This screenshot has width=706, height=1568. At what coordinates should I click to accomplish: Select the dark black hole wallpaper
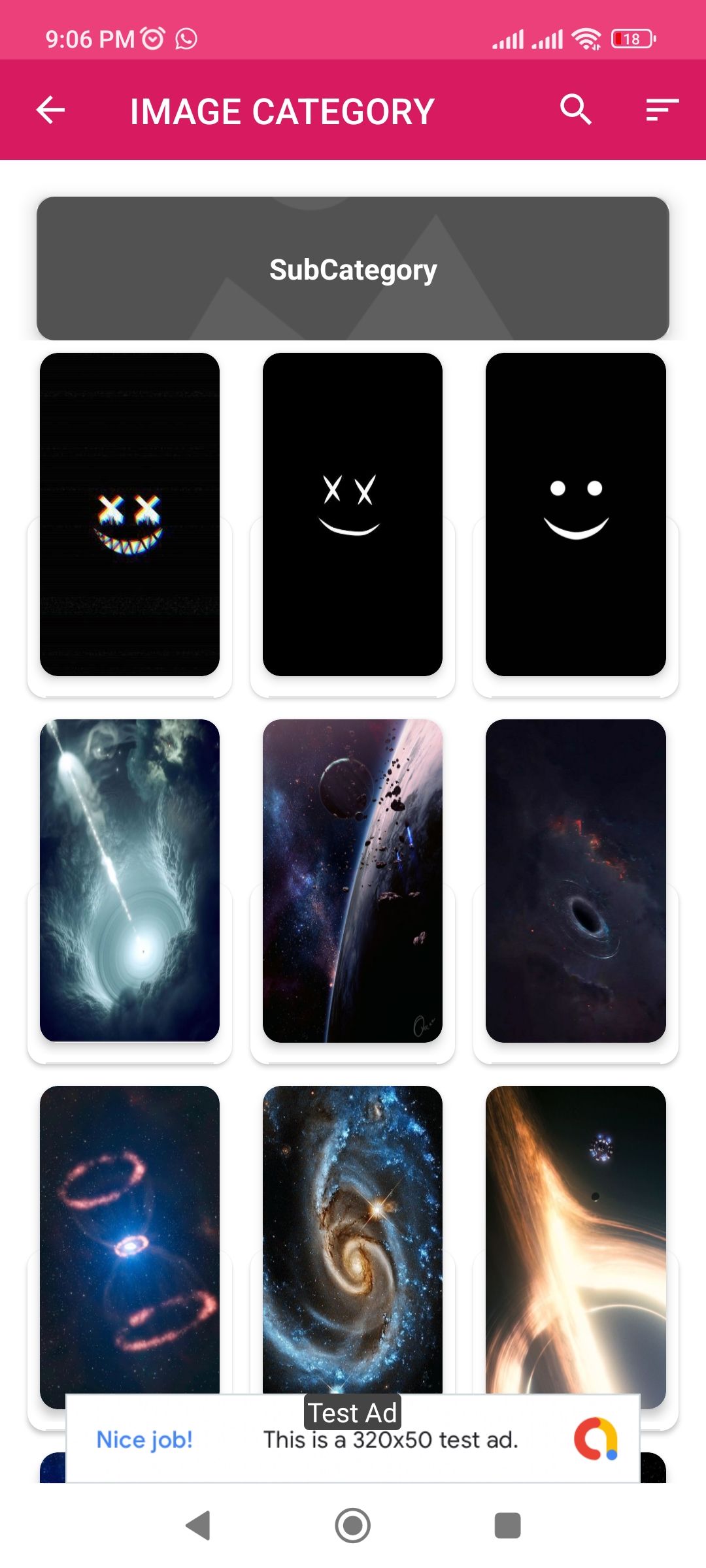click(x=575, y=880)
